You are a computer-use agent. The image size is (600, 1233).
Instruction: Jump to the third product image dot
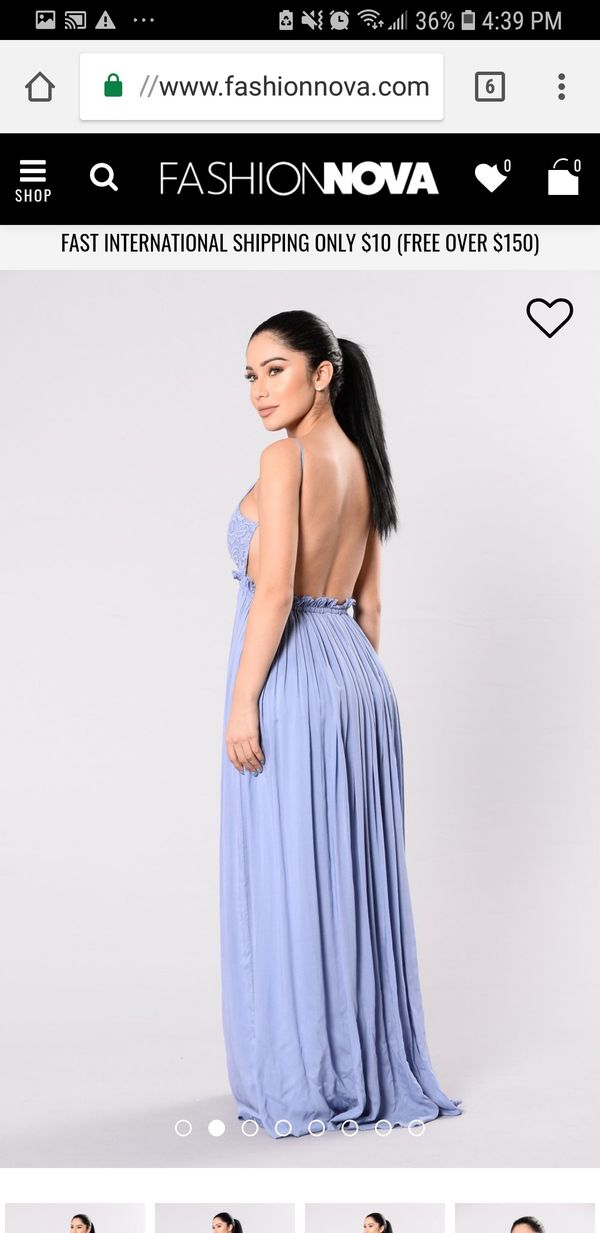pyautogui.click(x=250, y=1128)
